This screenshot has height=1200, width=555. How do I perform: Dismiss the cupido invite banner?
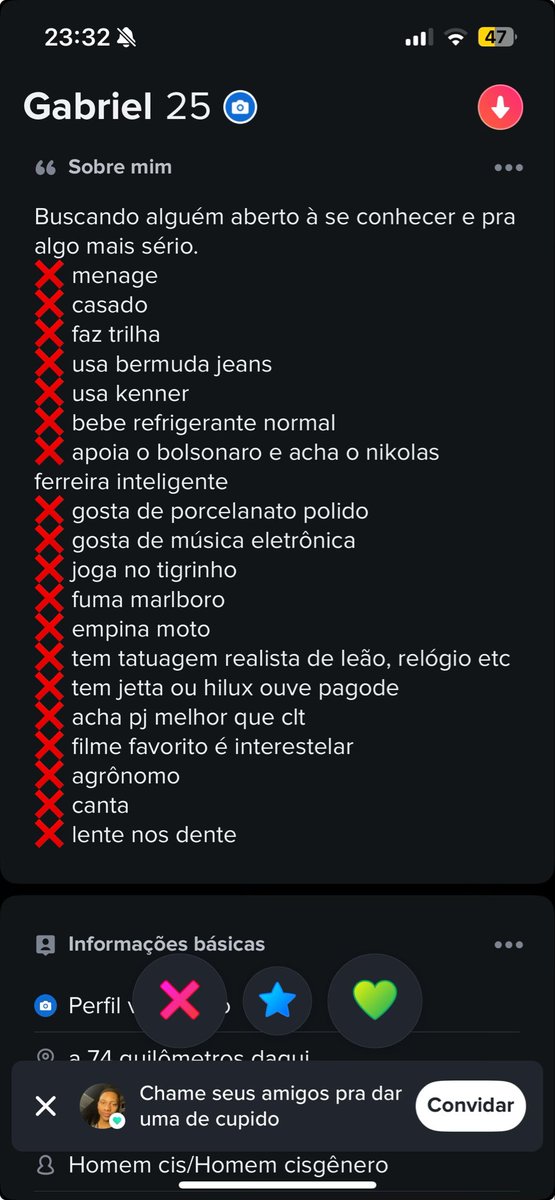point(46,1105)
